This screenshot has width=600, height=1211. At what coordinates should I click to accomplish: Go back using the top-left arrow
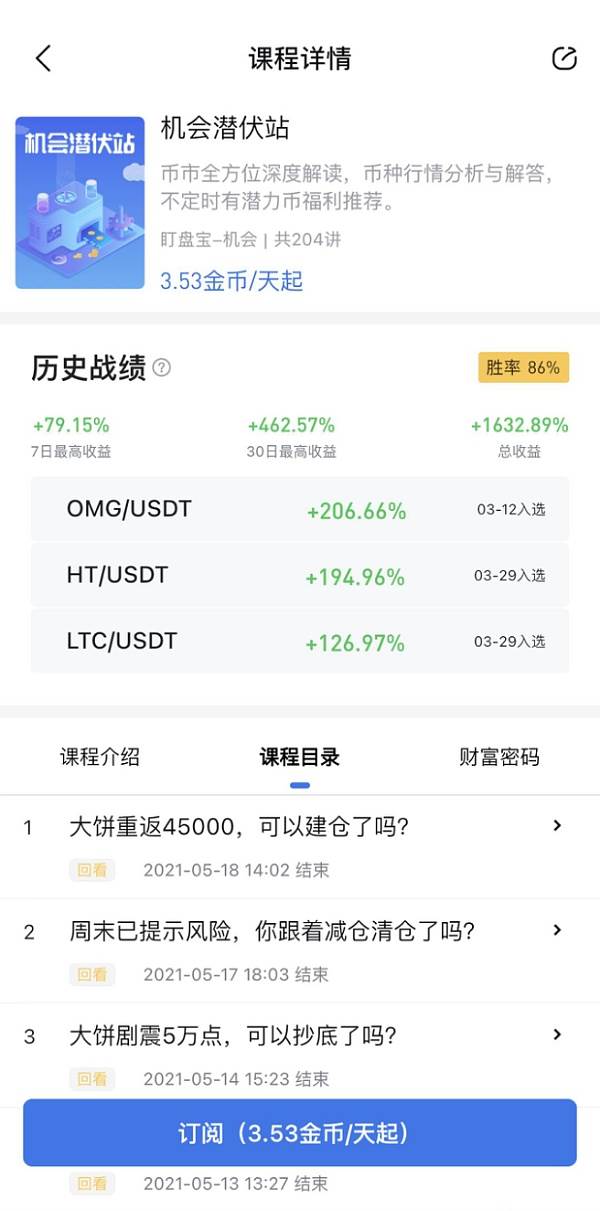click(43, 58)
